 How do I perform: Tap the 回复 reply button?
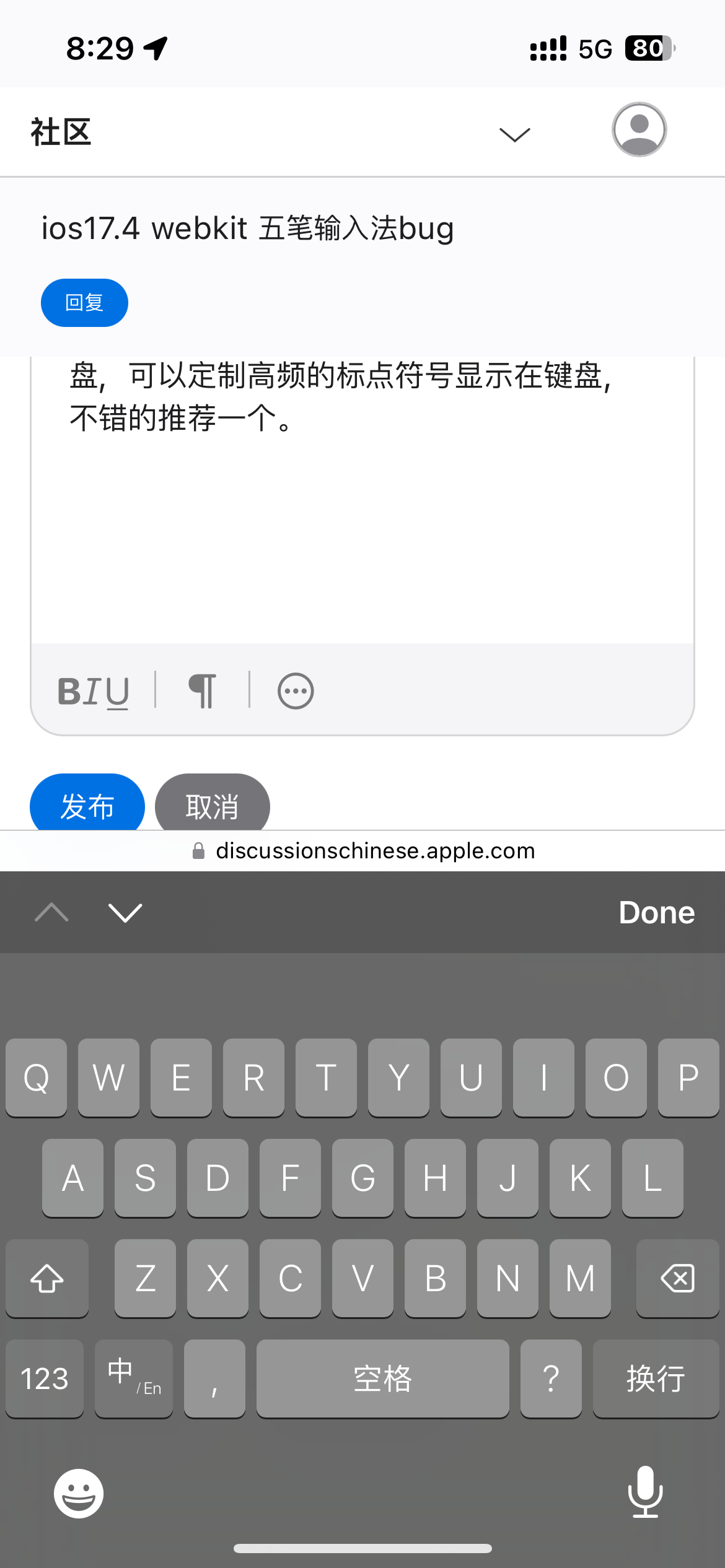[x=84, y=303]
